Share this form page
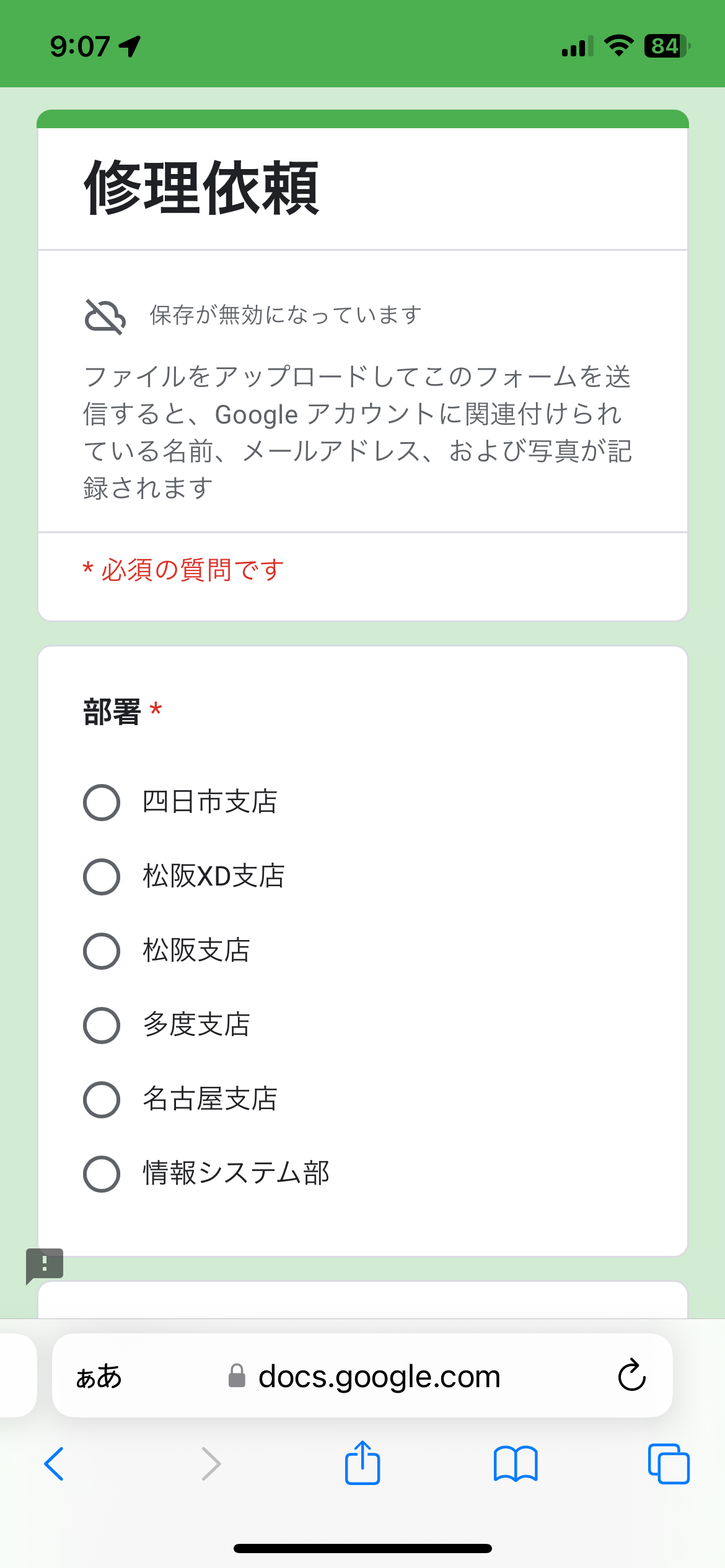 click(x=362, y=1463)
